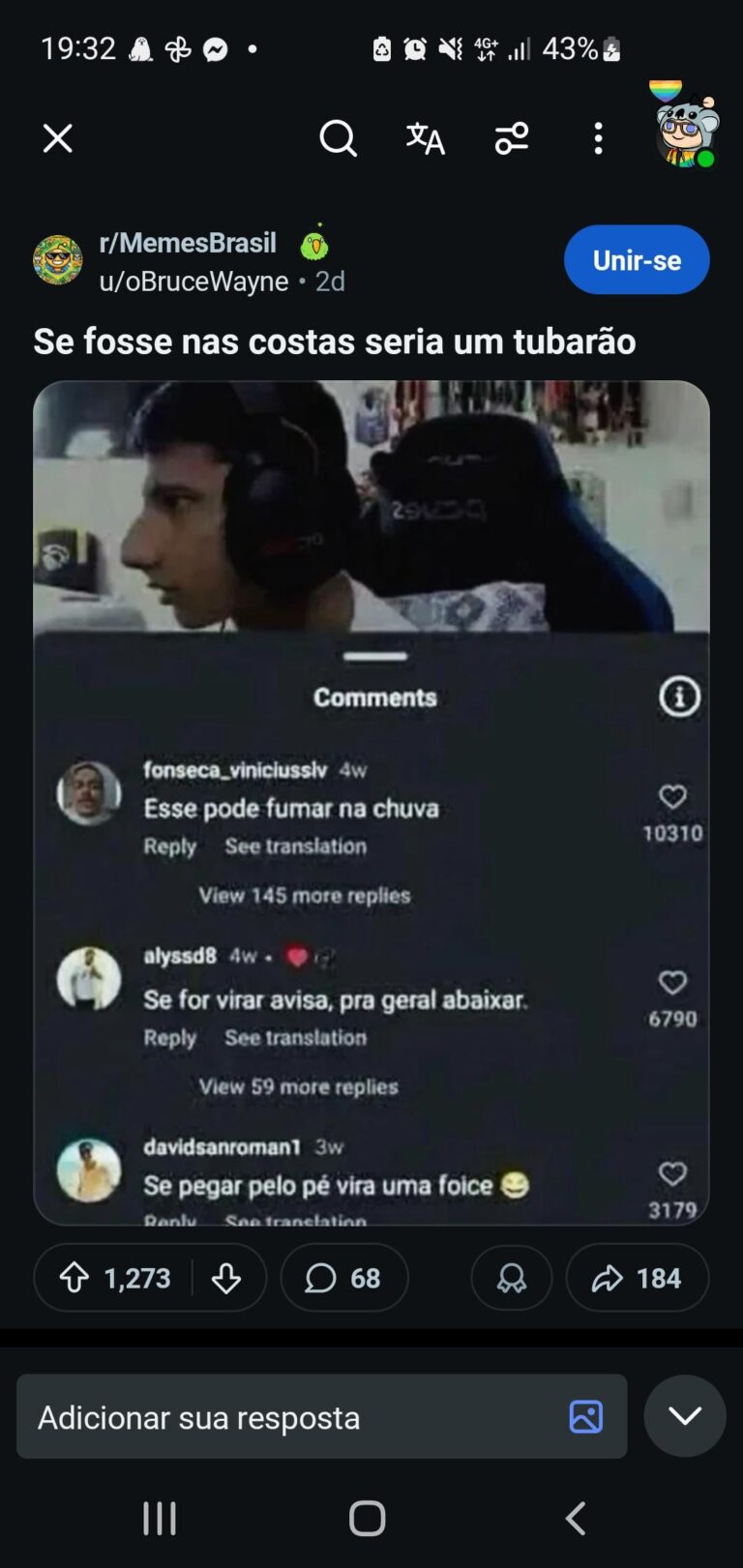Open your profile avatar menu
This screenshot has width=743, height=1568.
tap(685, 131)
